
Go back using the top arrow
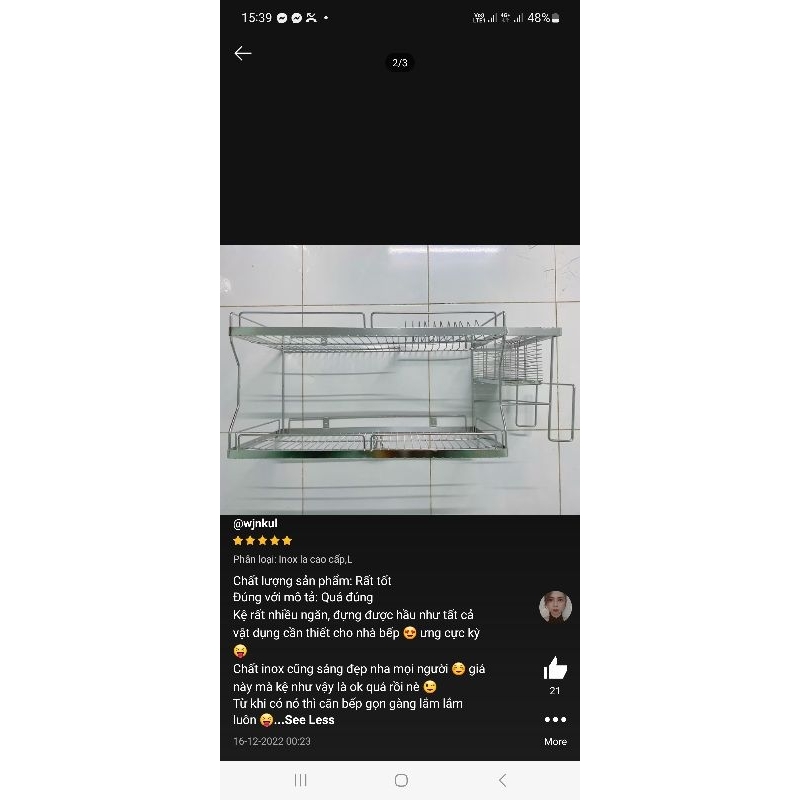click(243, 53)
